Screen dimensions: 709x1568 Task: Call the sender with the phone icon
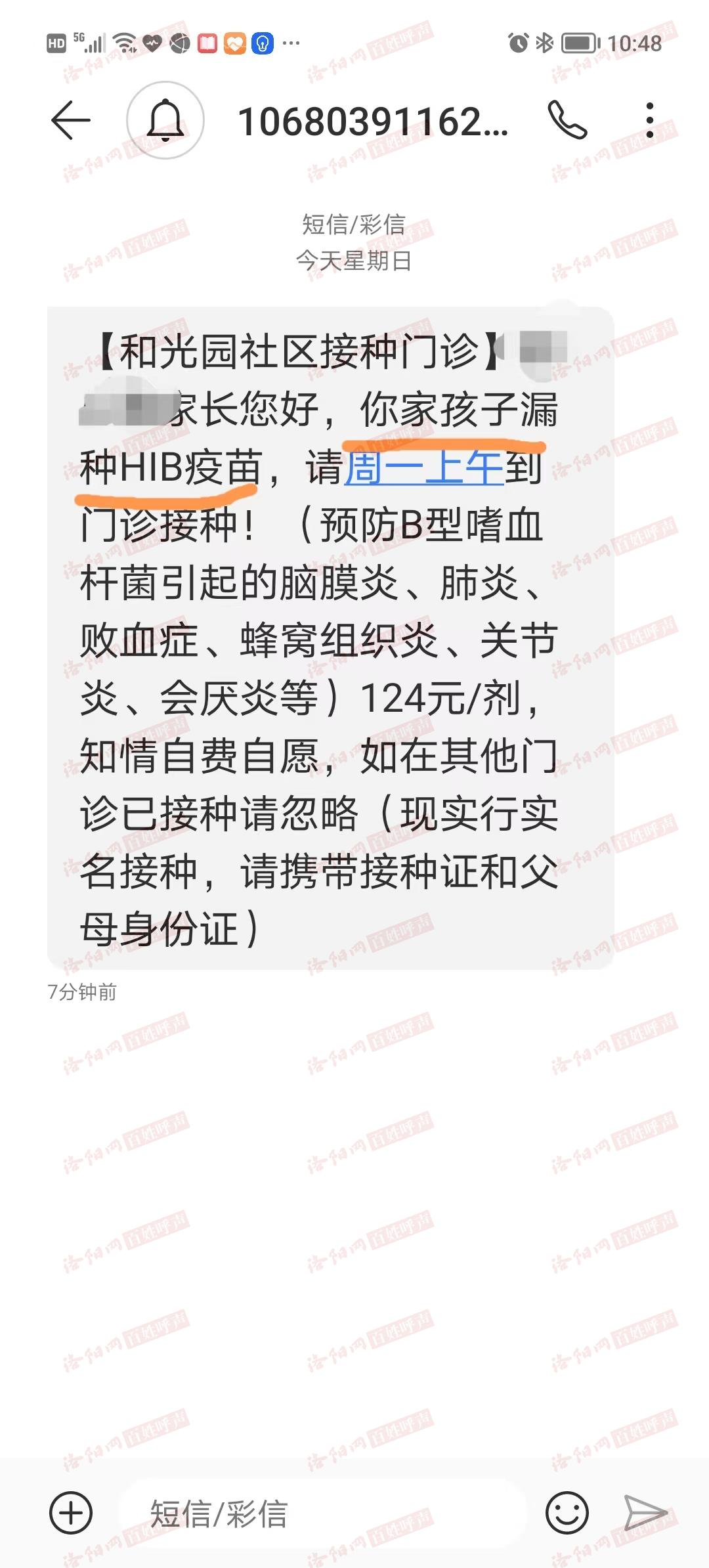click(567, 120)
